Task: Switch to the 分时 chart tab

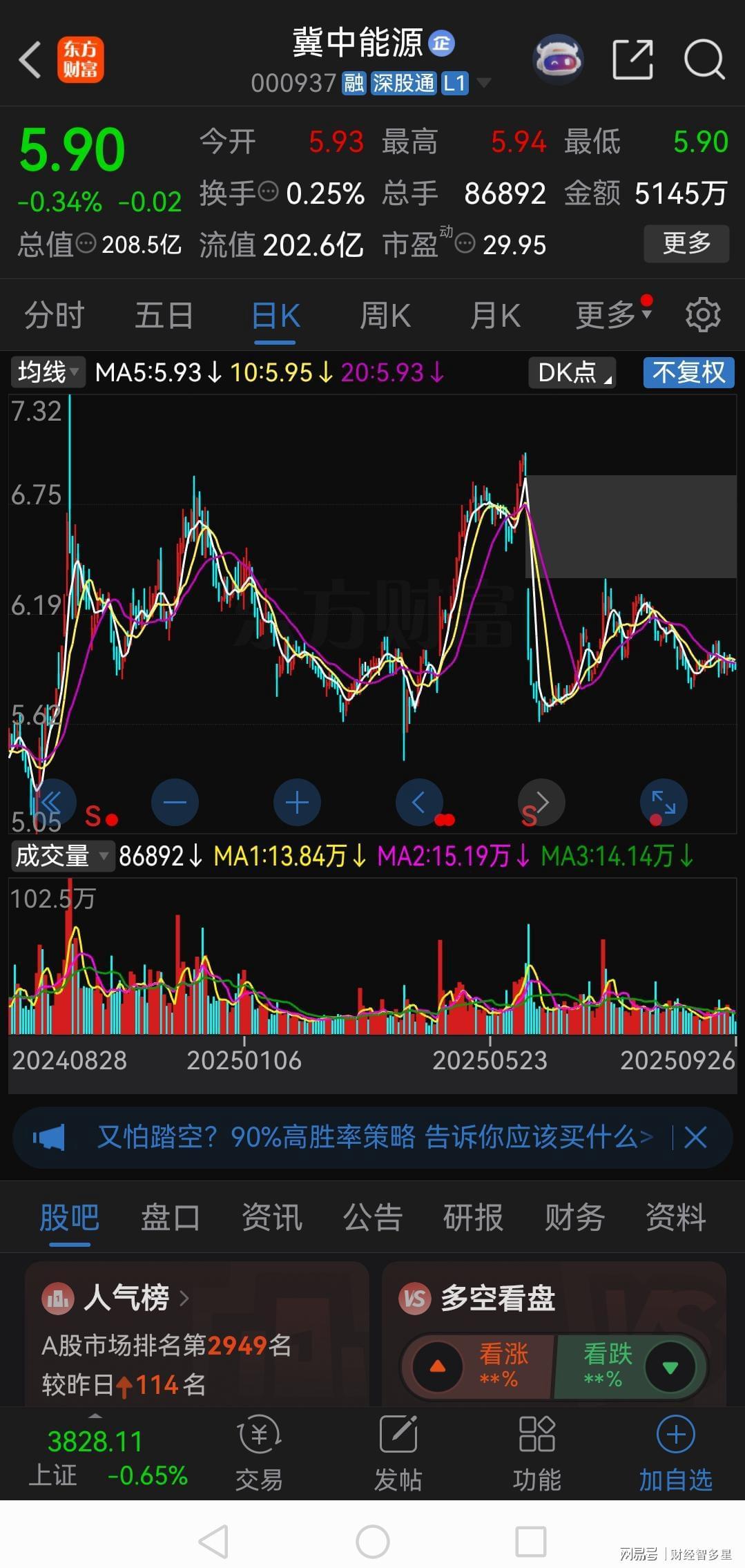Action: [54, 316]
